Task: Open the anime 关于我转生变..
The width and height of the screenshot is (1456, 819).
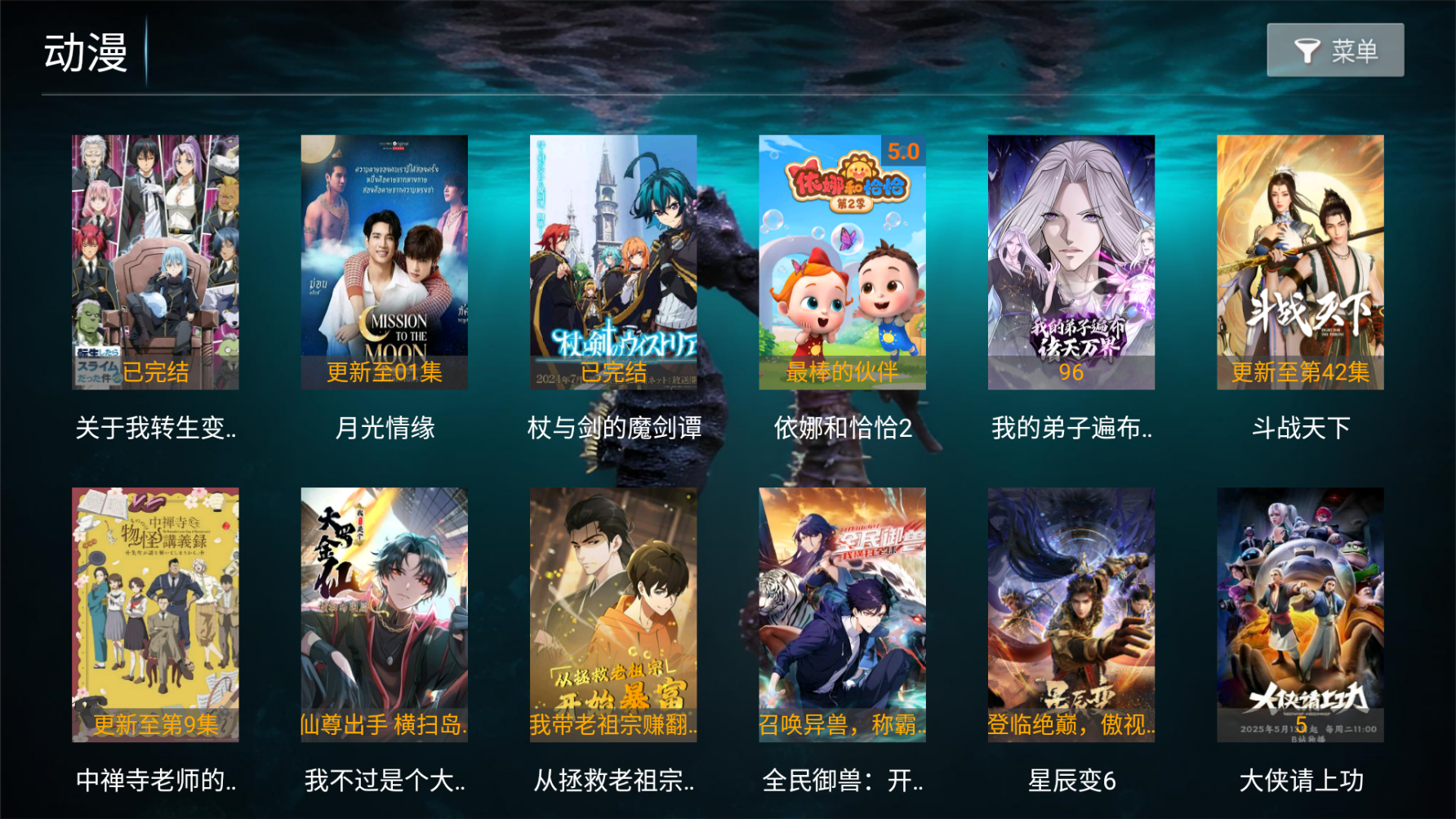Action: [x=155, y=262]
